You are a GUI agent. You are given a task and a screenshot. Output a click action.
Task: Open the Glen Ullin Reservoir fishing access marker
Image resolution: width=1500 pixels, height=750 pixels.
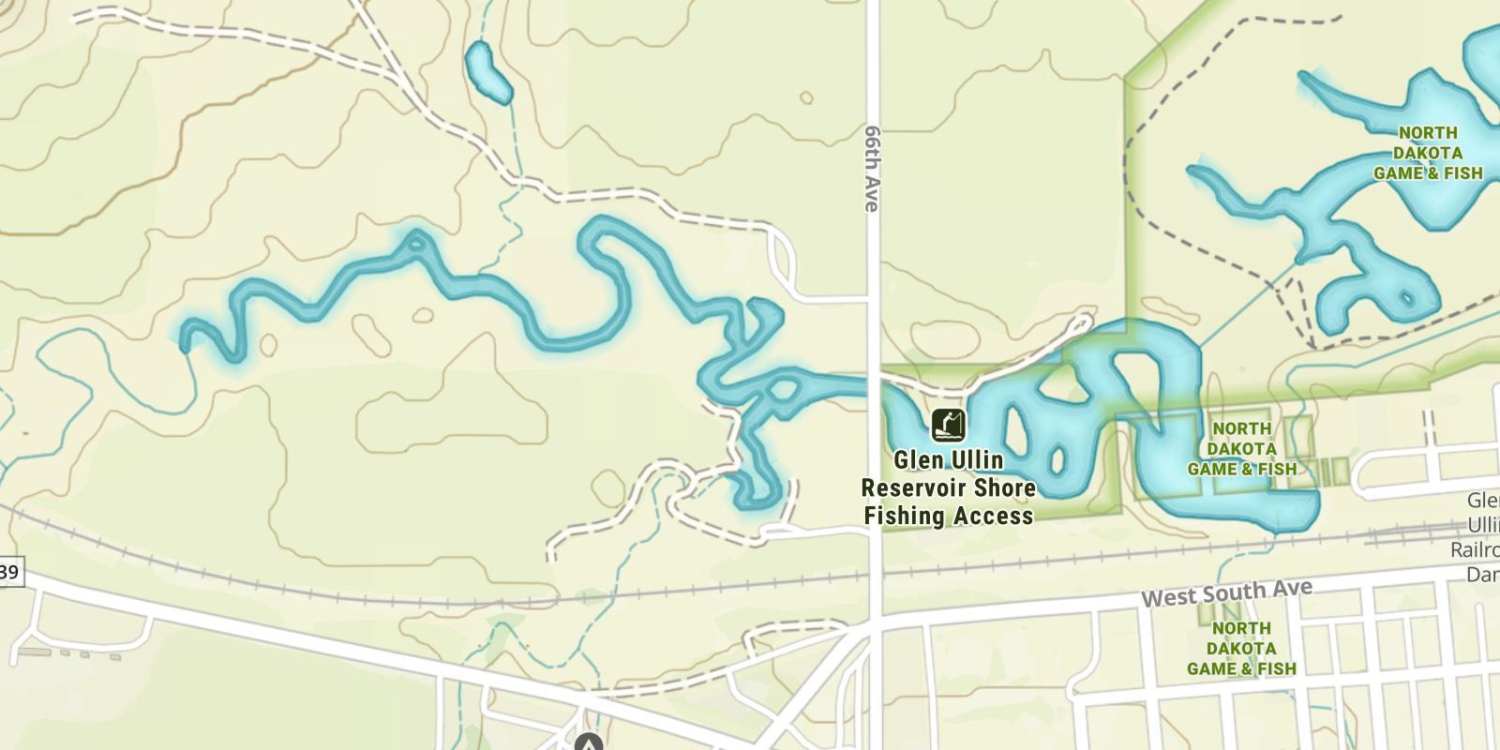pos(948,426)
